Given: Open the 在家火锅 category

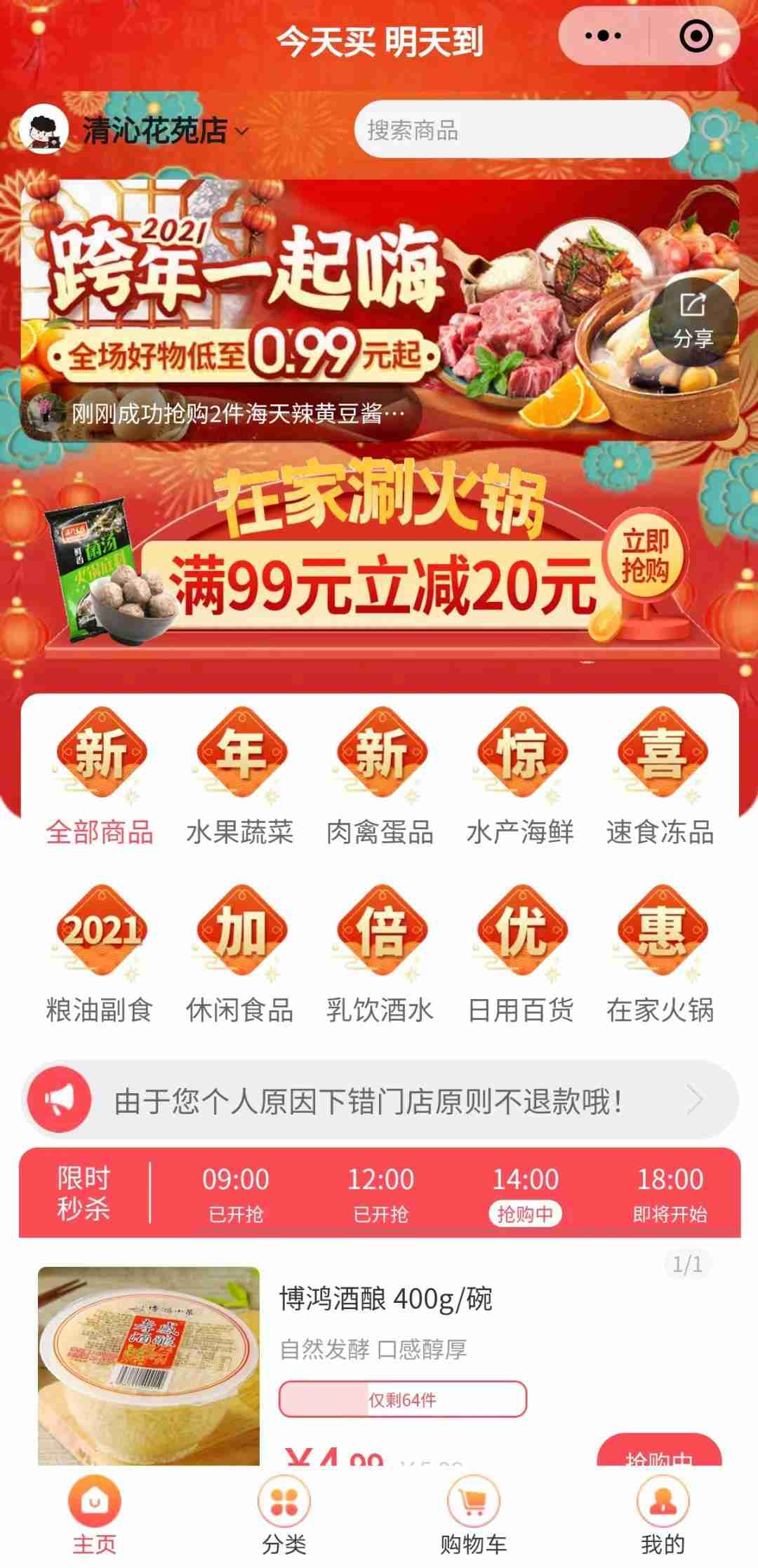Looking at the screenshot, I should 660,956.
